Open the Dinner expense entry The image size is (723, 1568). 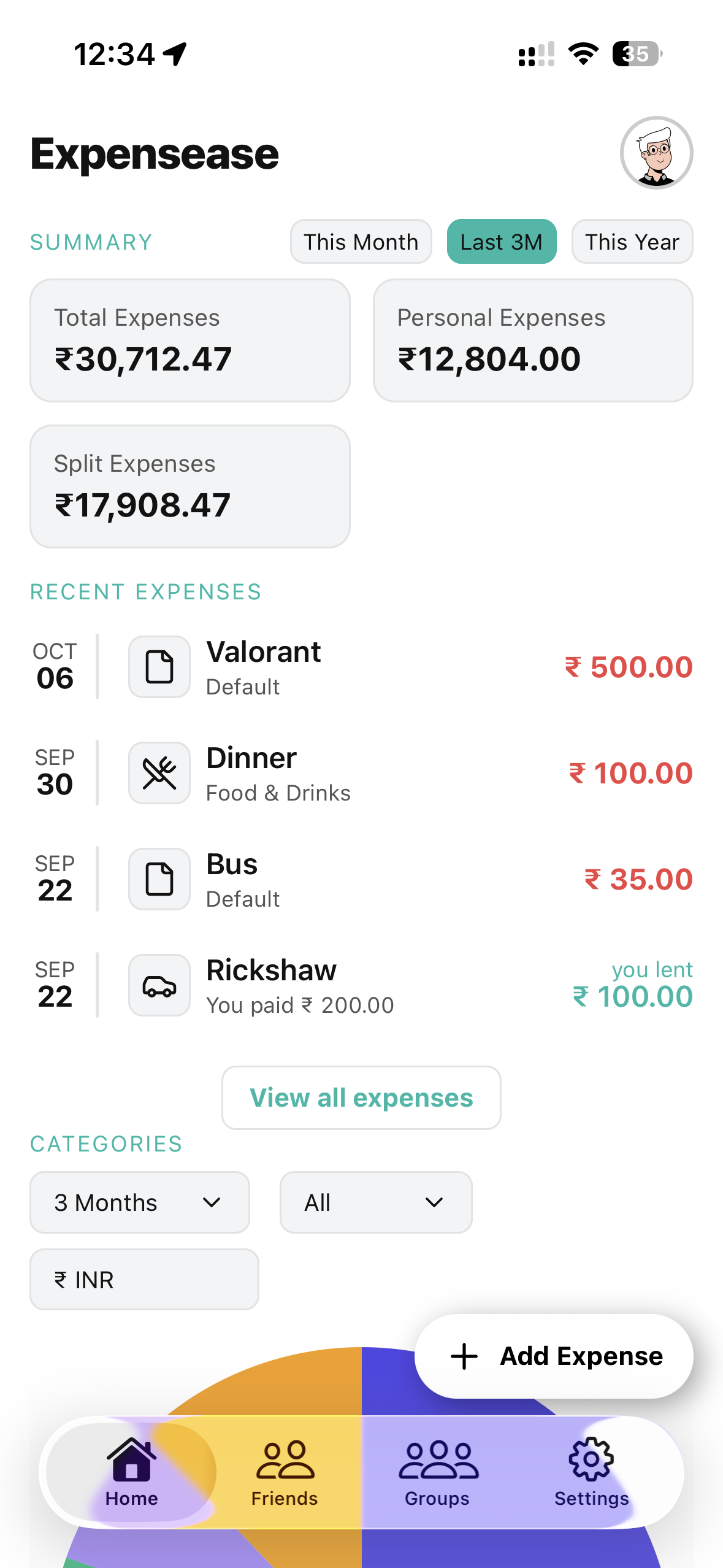pyautogui.click(x=361, y=773)
